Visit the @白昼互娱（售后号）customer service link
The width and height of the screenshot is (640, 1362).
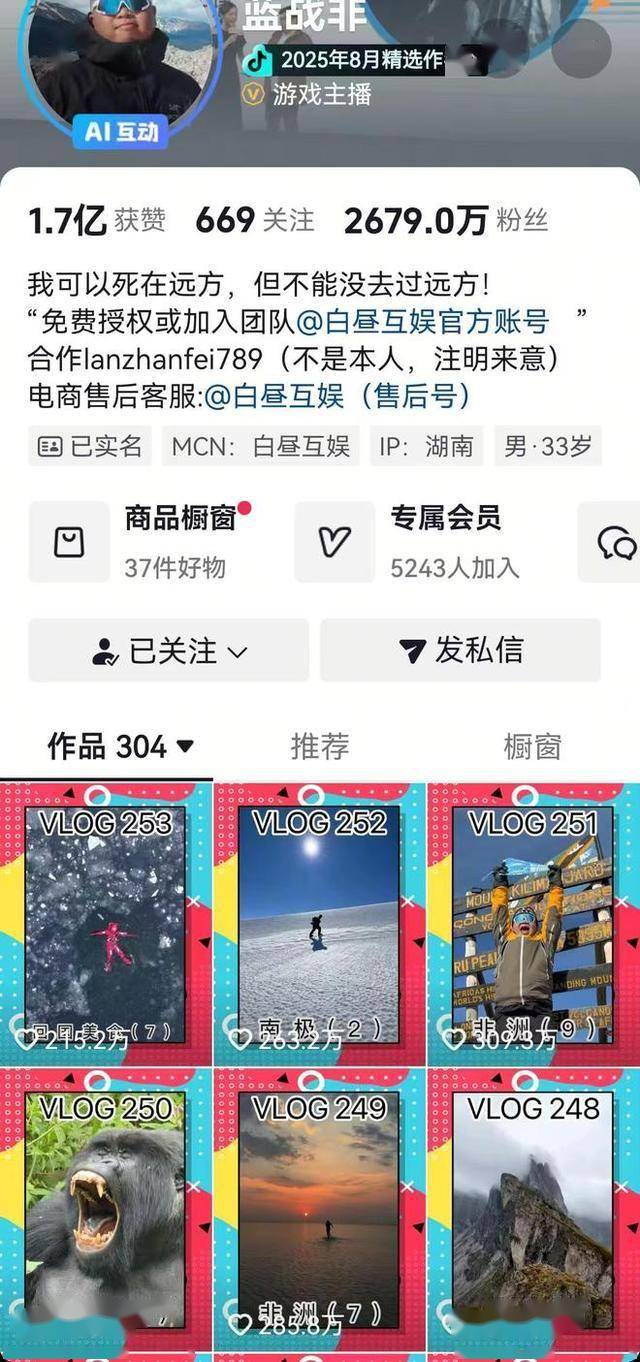click(338, 397)
